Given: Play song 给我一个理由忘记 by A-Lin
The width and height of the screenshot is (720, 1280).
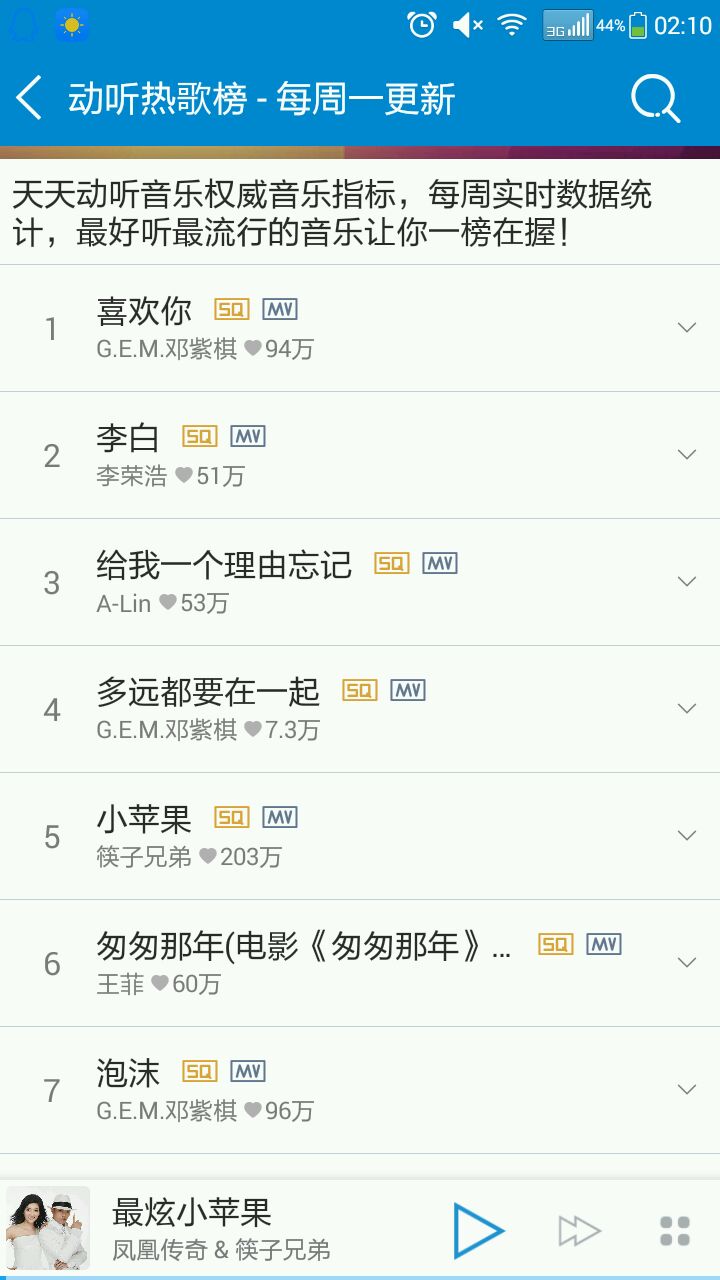Looking at the screenshot, I should pyautogui.click(x=300, y=582).
